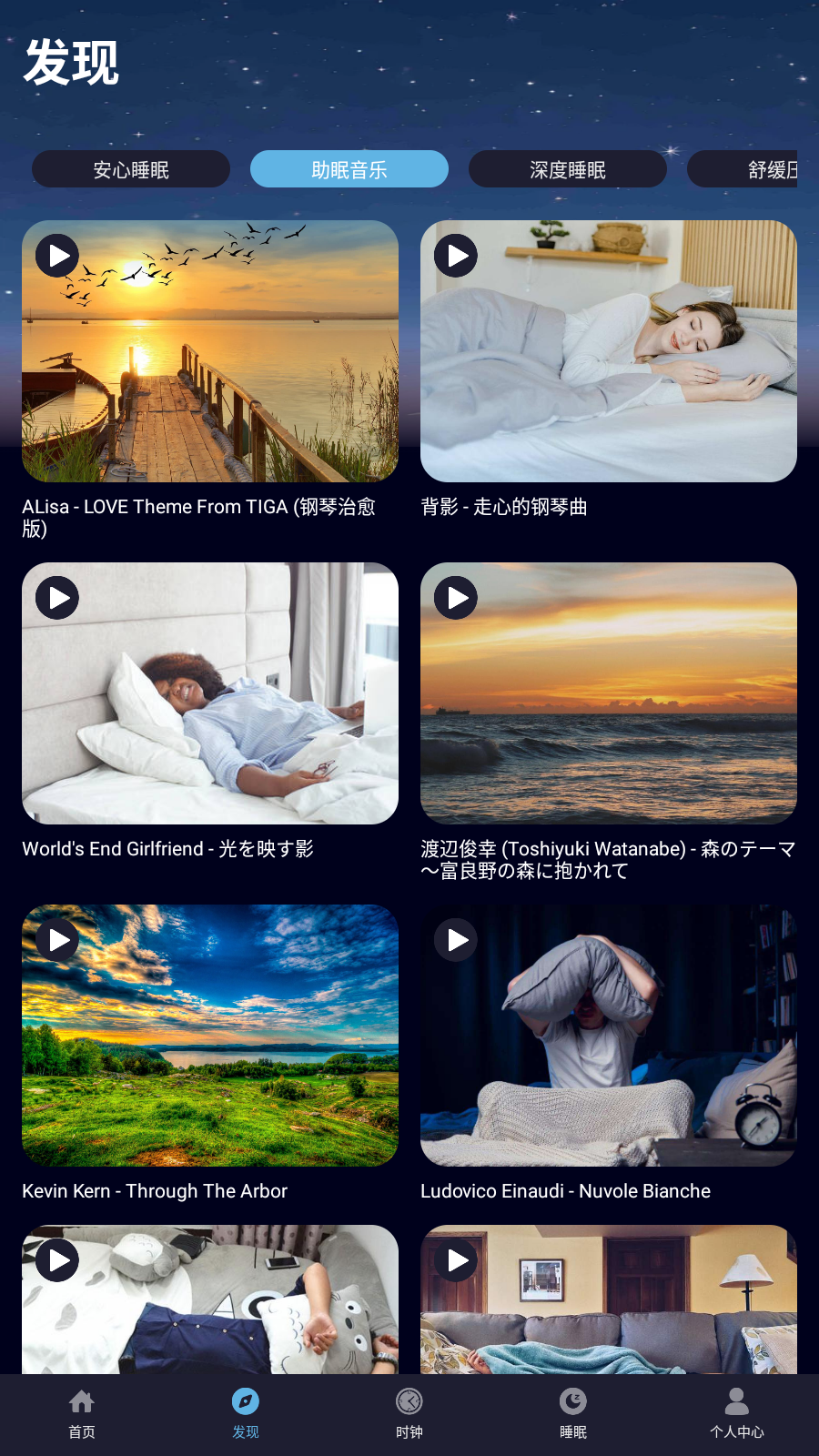
Task: Open Ludovico Einaudi - Nuvole Bianche card
Action: point(609,1036)
